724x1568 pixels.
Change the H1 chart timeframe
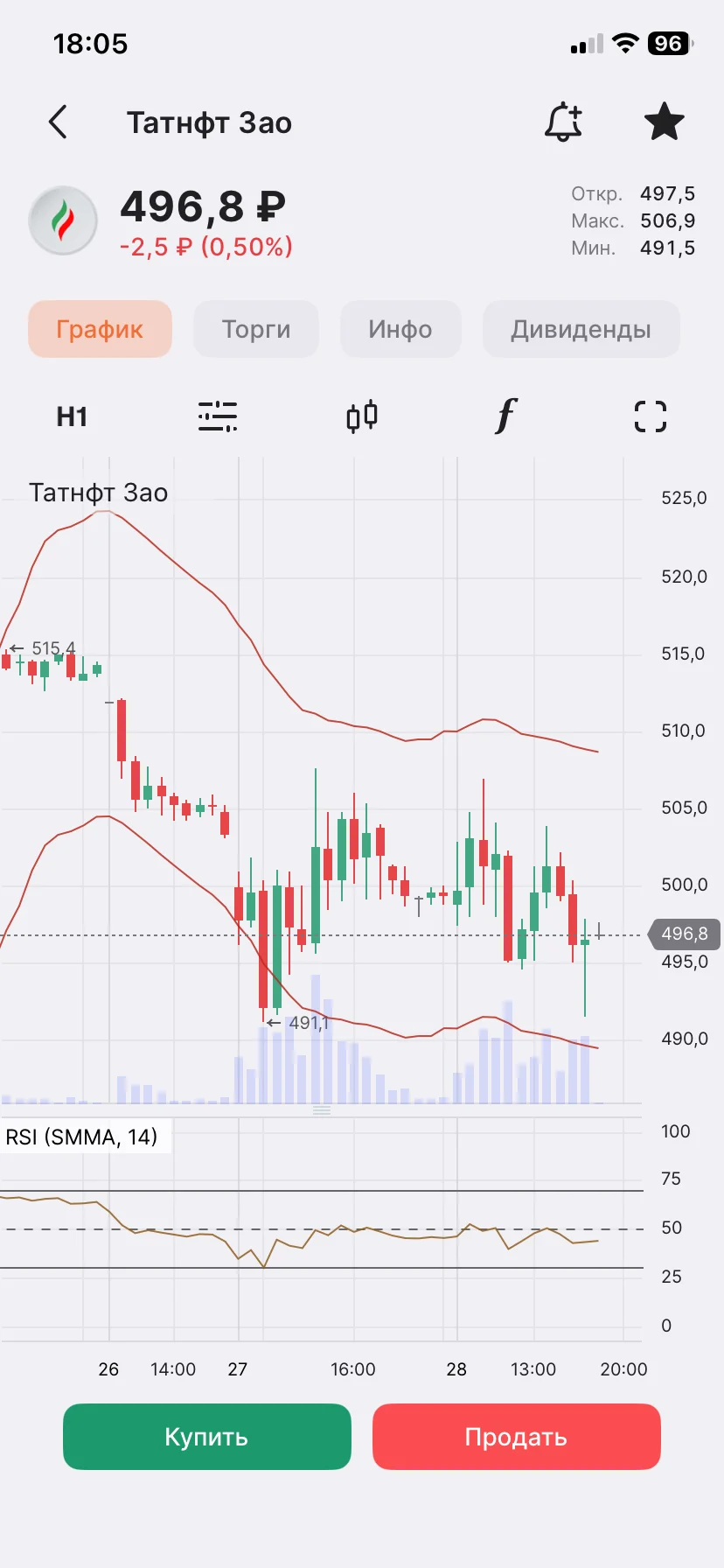click(72, 416)
